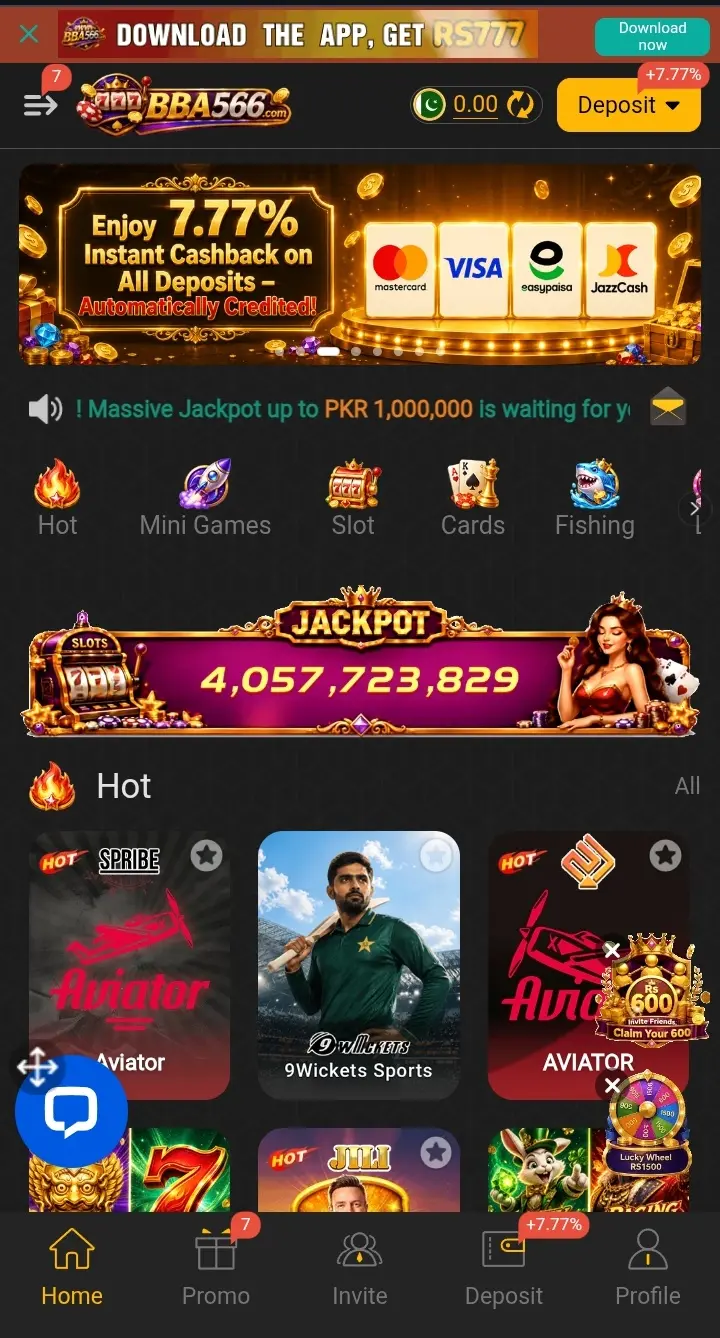Favorite the 9Wickets Sports game star
The width and height of the screenshot is (720, 1338).
pos(435,856)
